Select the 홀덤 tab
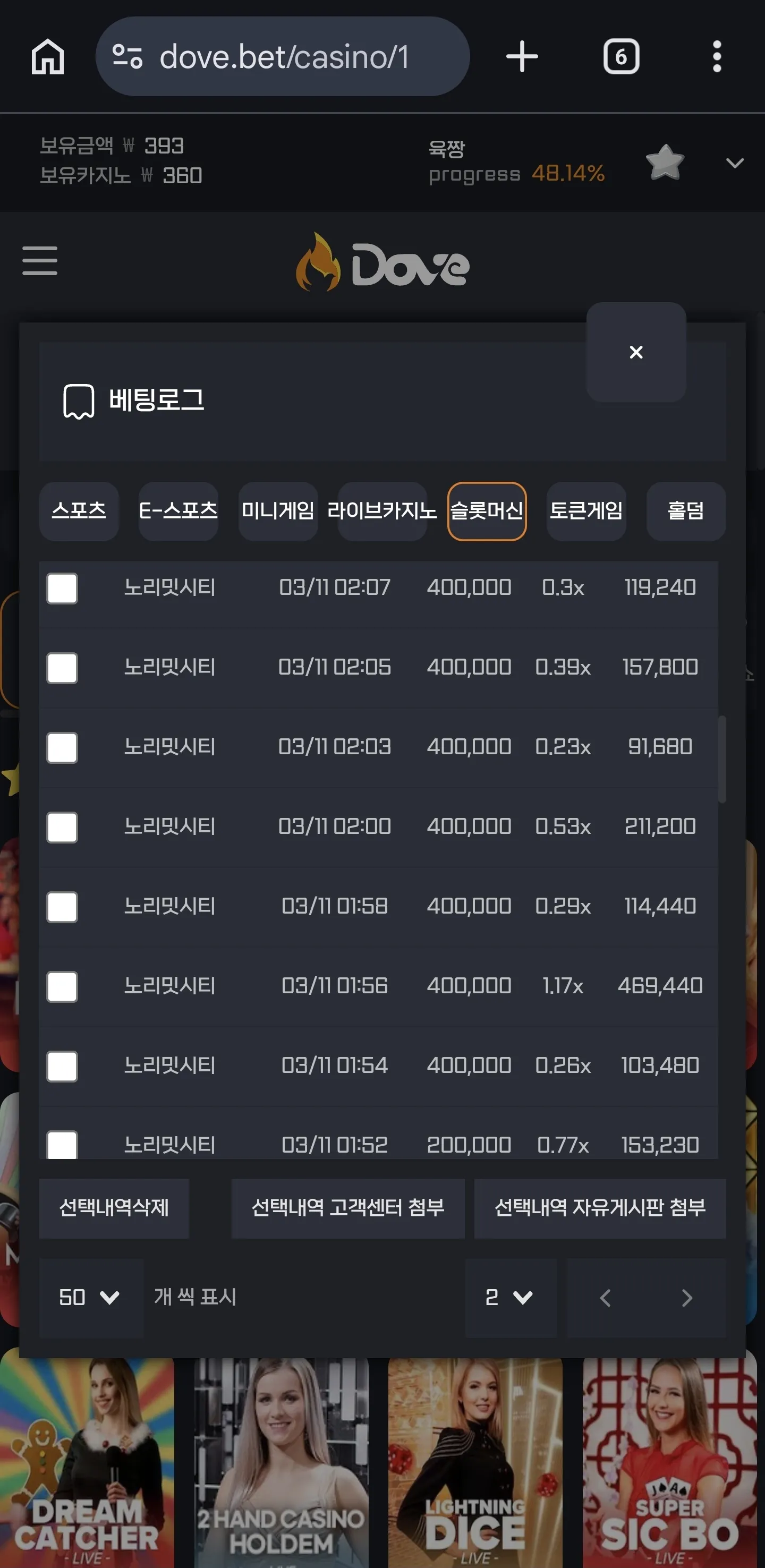765x1568 pixels. click(686, 510)
